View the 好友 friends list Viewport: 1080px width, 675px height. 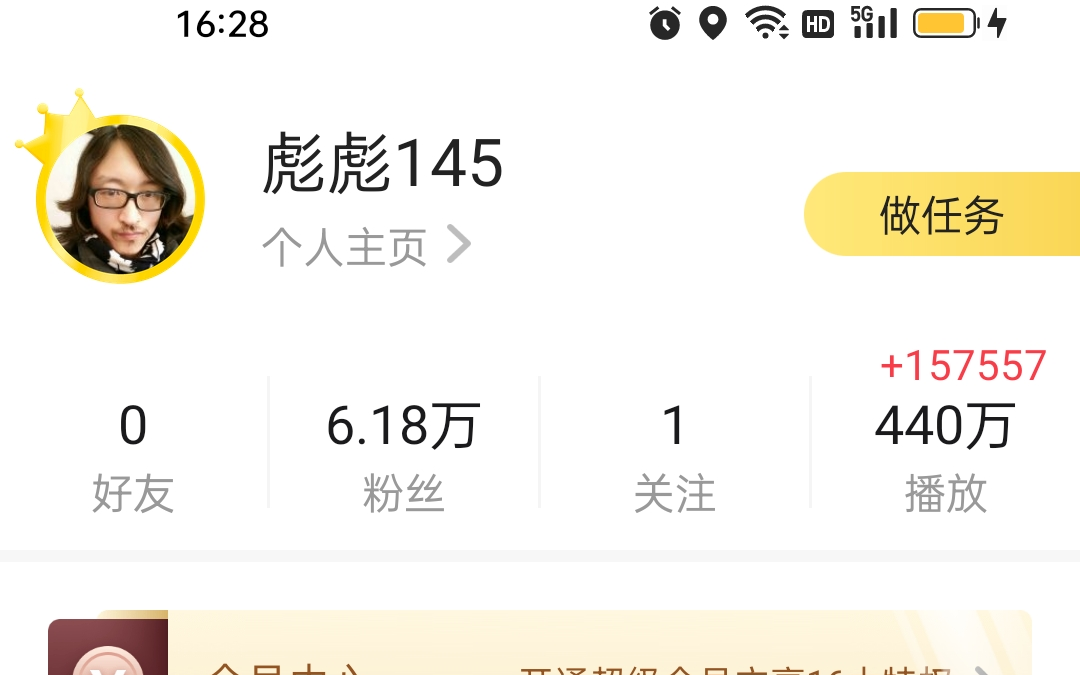[x=133, y=455]
